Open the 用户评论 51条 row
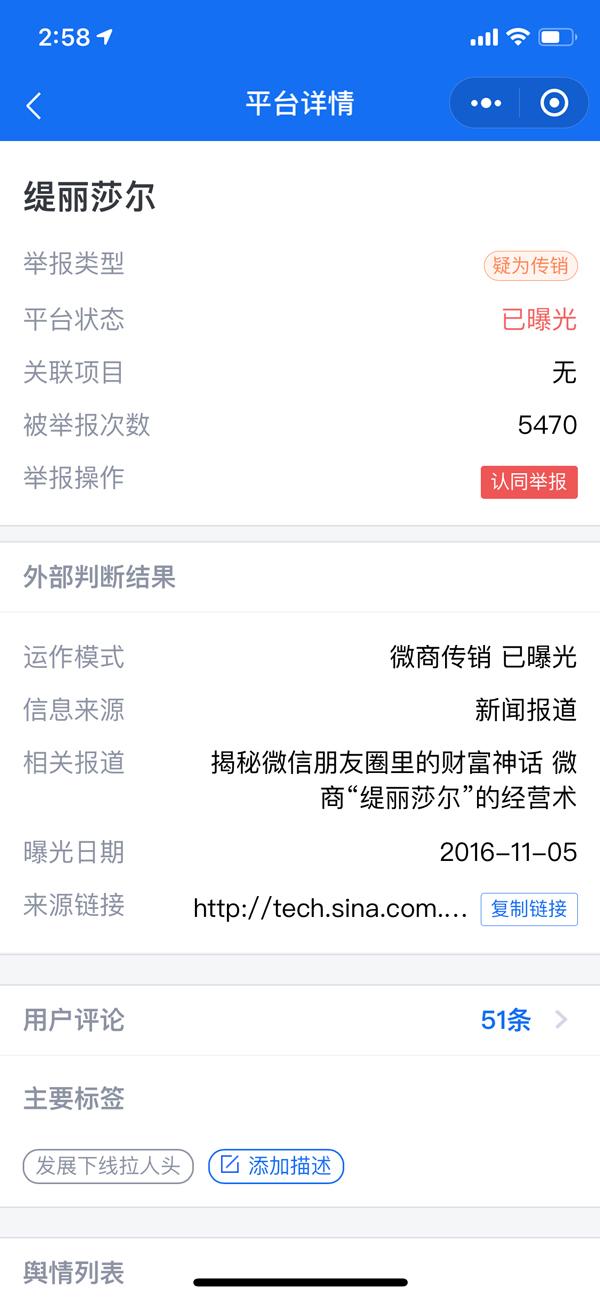This screenshot has width=600, height=1299. (300, 1020)
